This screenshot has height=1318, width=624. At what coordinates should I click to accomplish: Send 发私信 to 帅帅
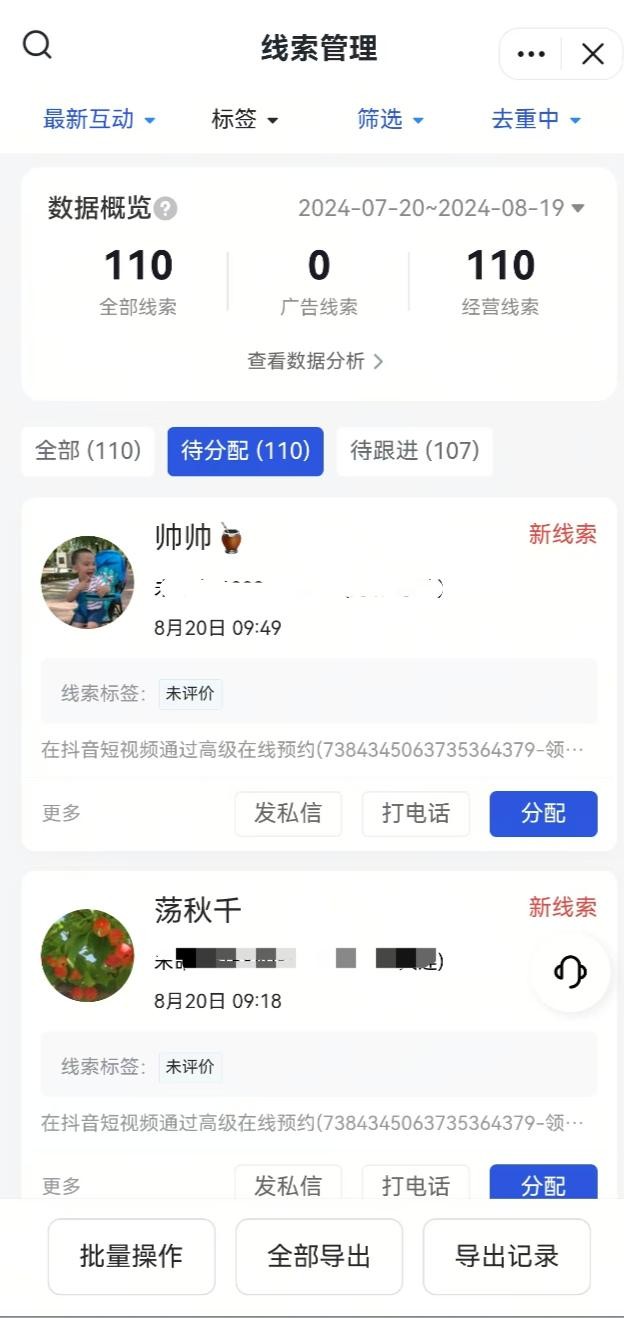point(288,813)
